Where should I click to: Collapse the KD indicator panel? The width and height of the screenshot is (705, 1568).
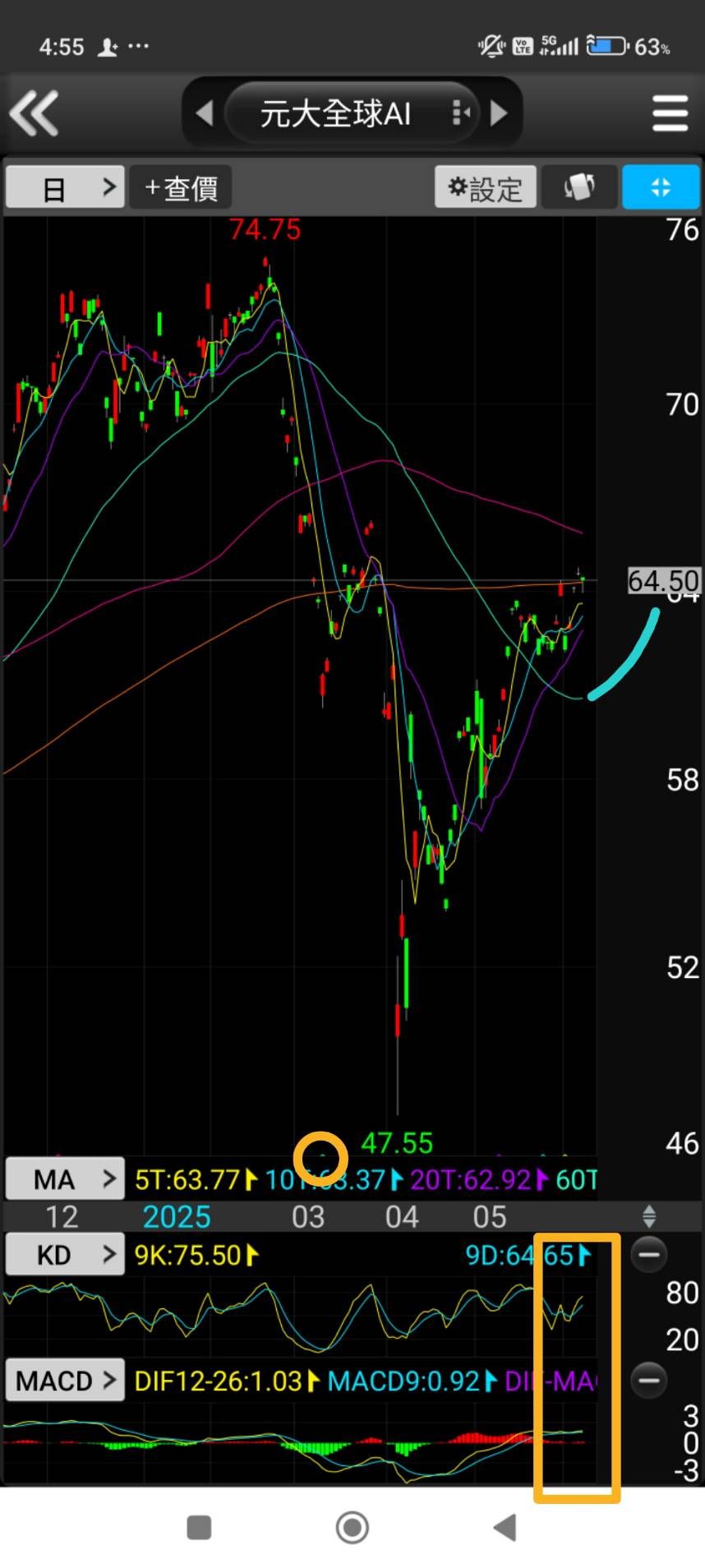(648, 1255)
